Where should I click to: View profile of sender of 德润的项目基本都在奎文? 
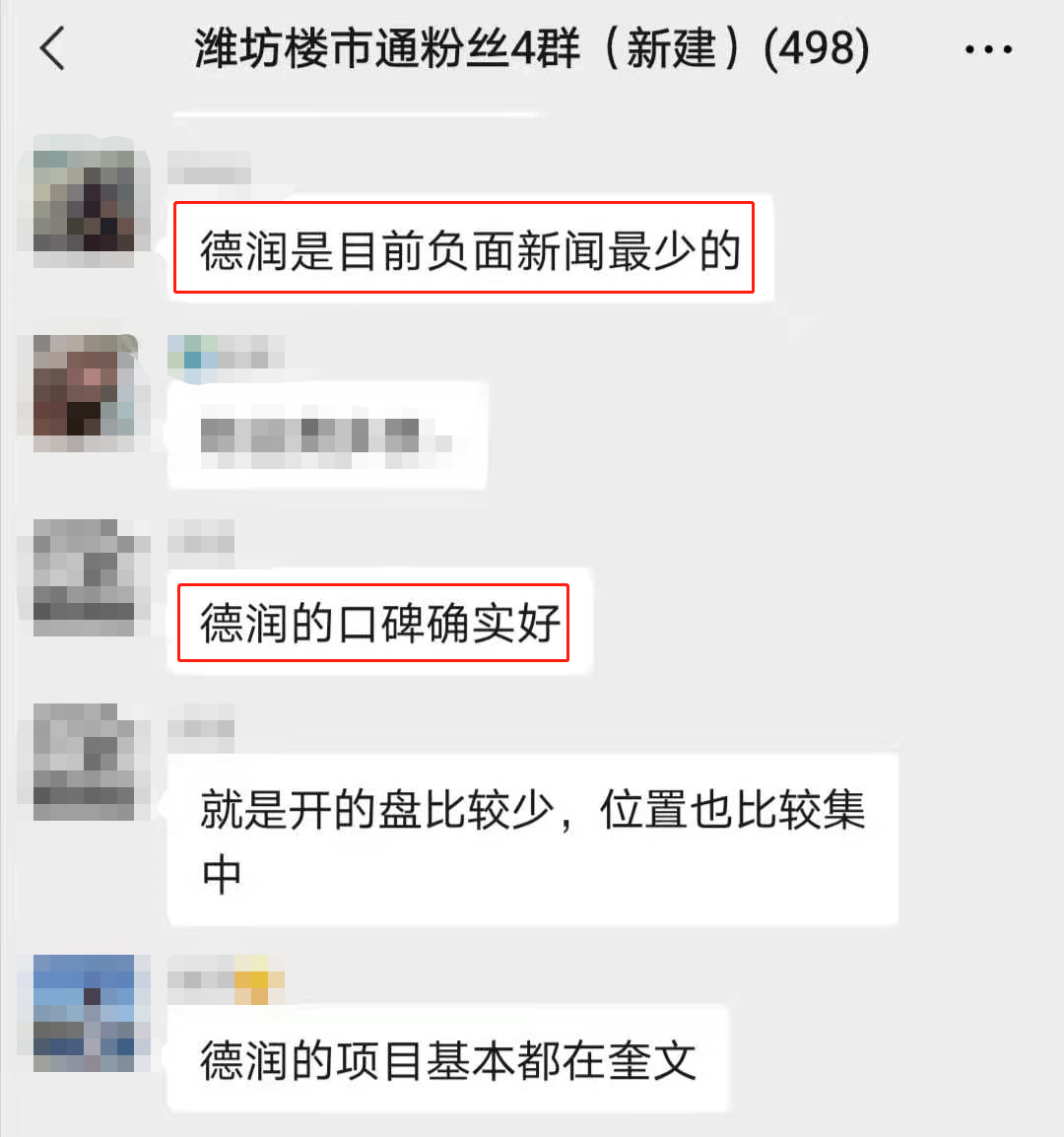pos(84,1012)
